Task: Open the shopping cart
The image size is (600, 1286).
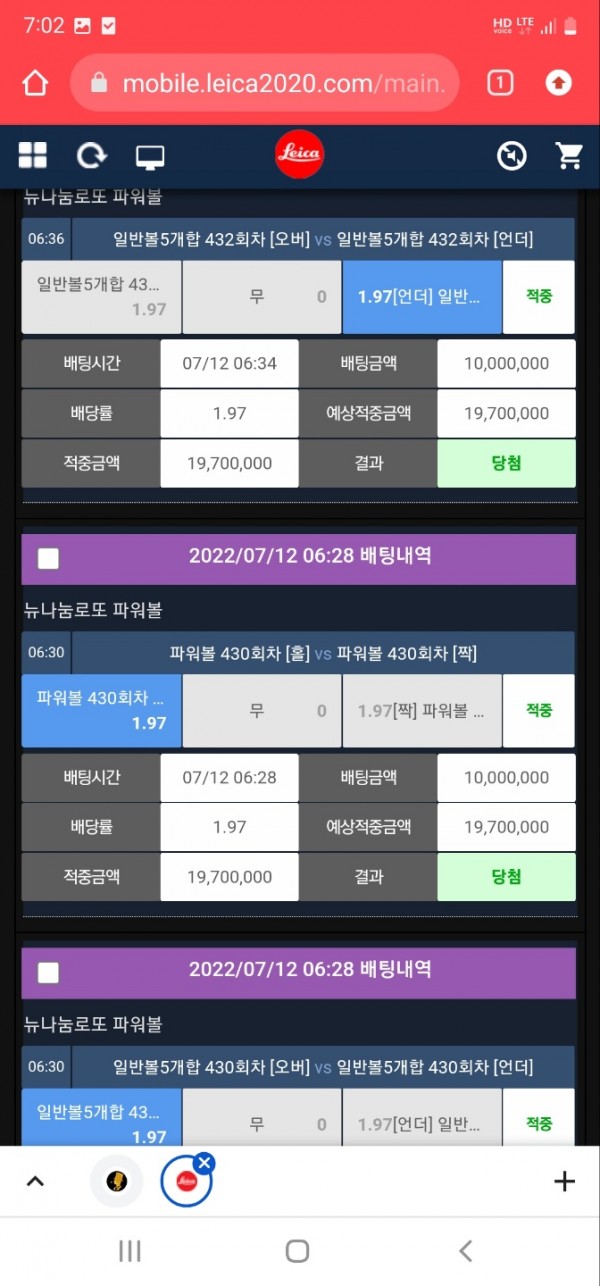Action: point(569,156)
